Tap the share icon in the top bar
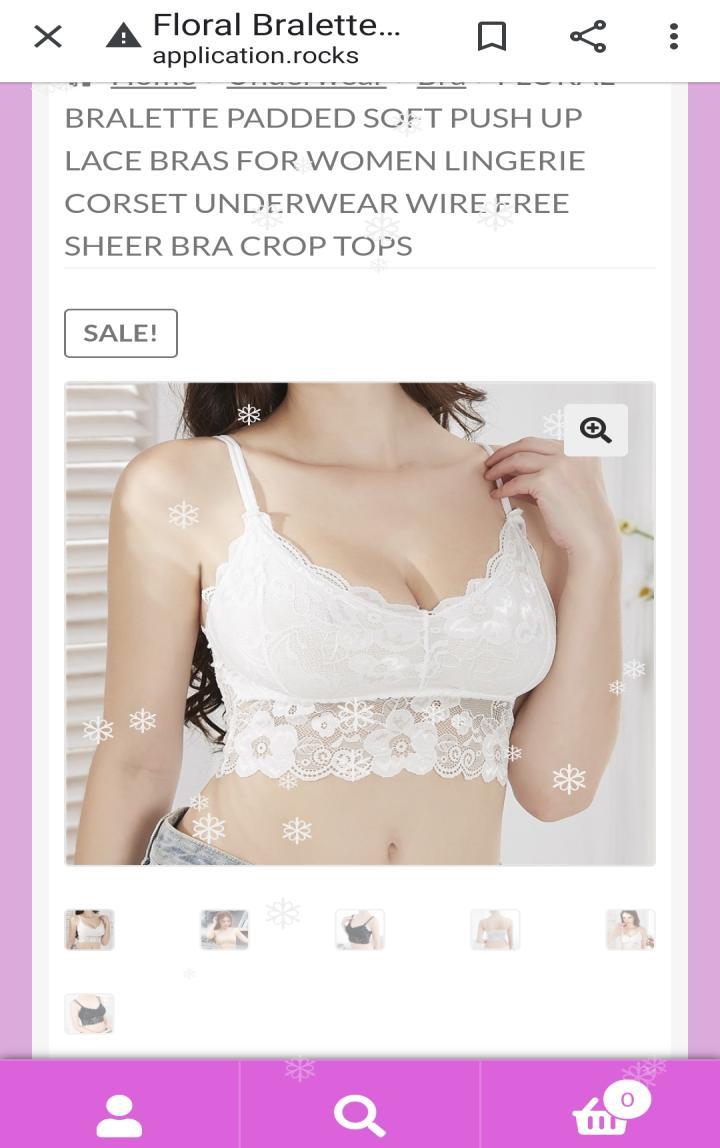 click(x=589, y=35)
